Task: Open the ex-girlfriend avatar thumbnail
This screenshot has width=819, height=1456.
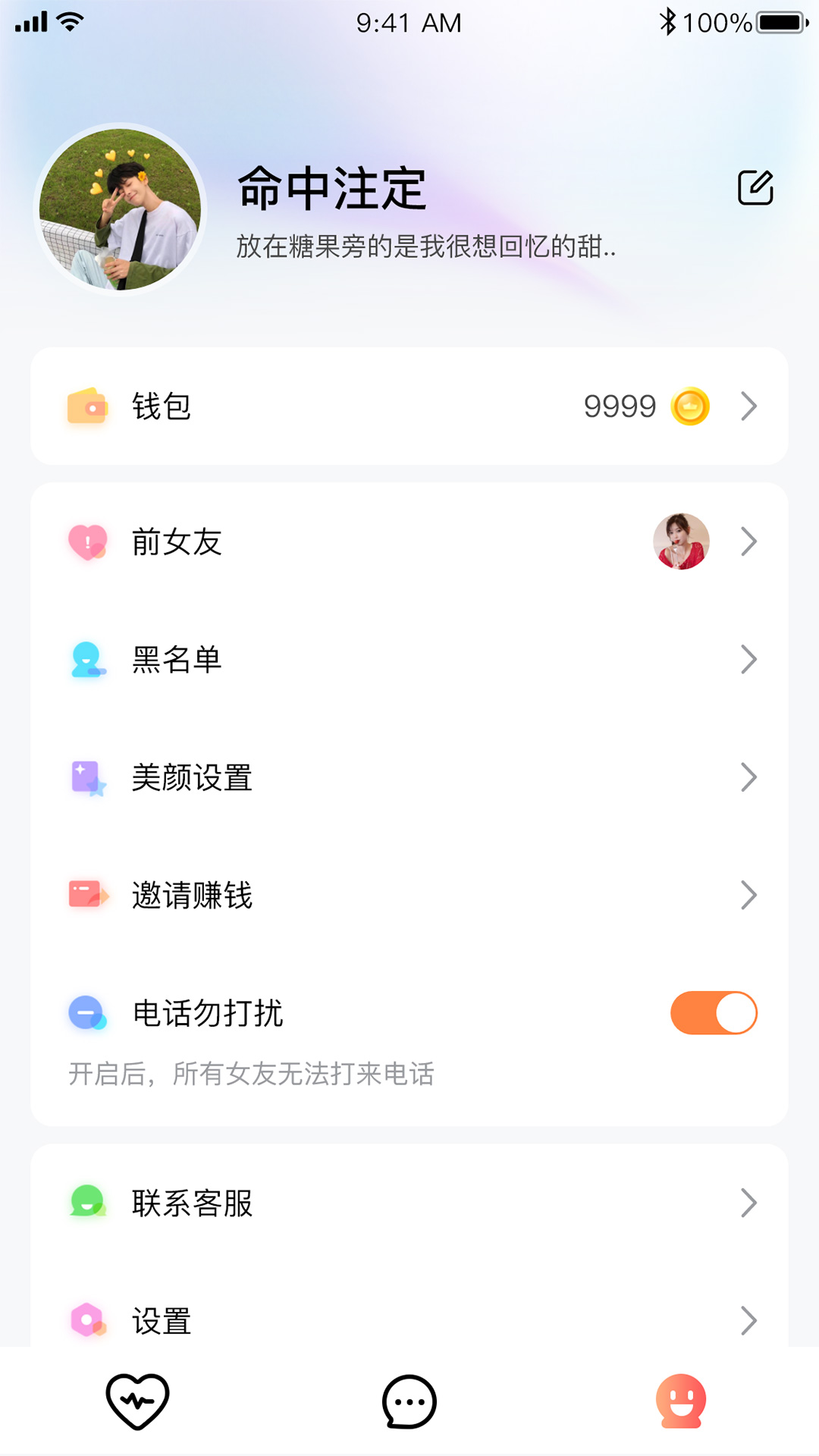Action: pyautogui.click(x=680, y=541)
